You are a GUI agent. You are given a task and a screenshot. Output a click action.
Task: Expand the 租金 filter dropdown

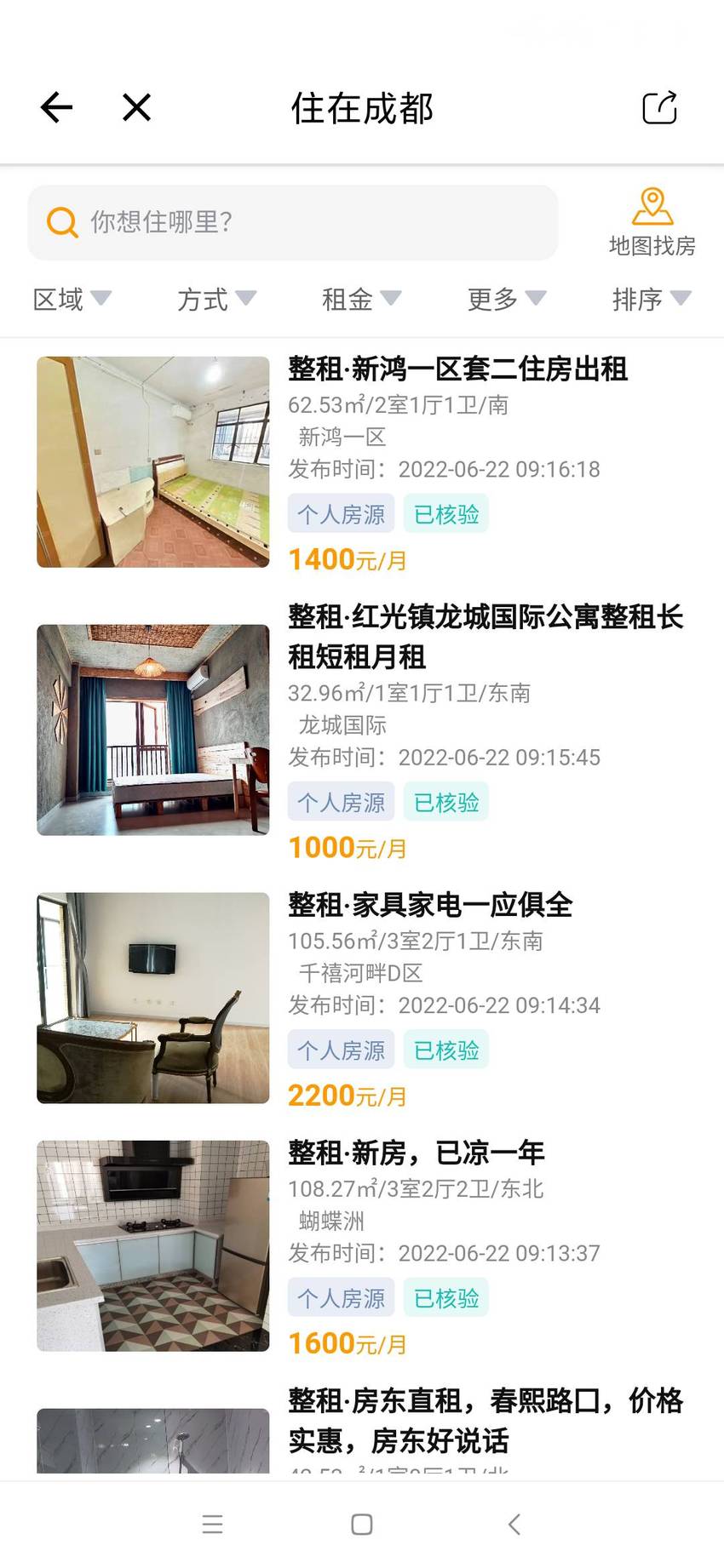tap(361, 299)
